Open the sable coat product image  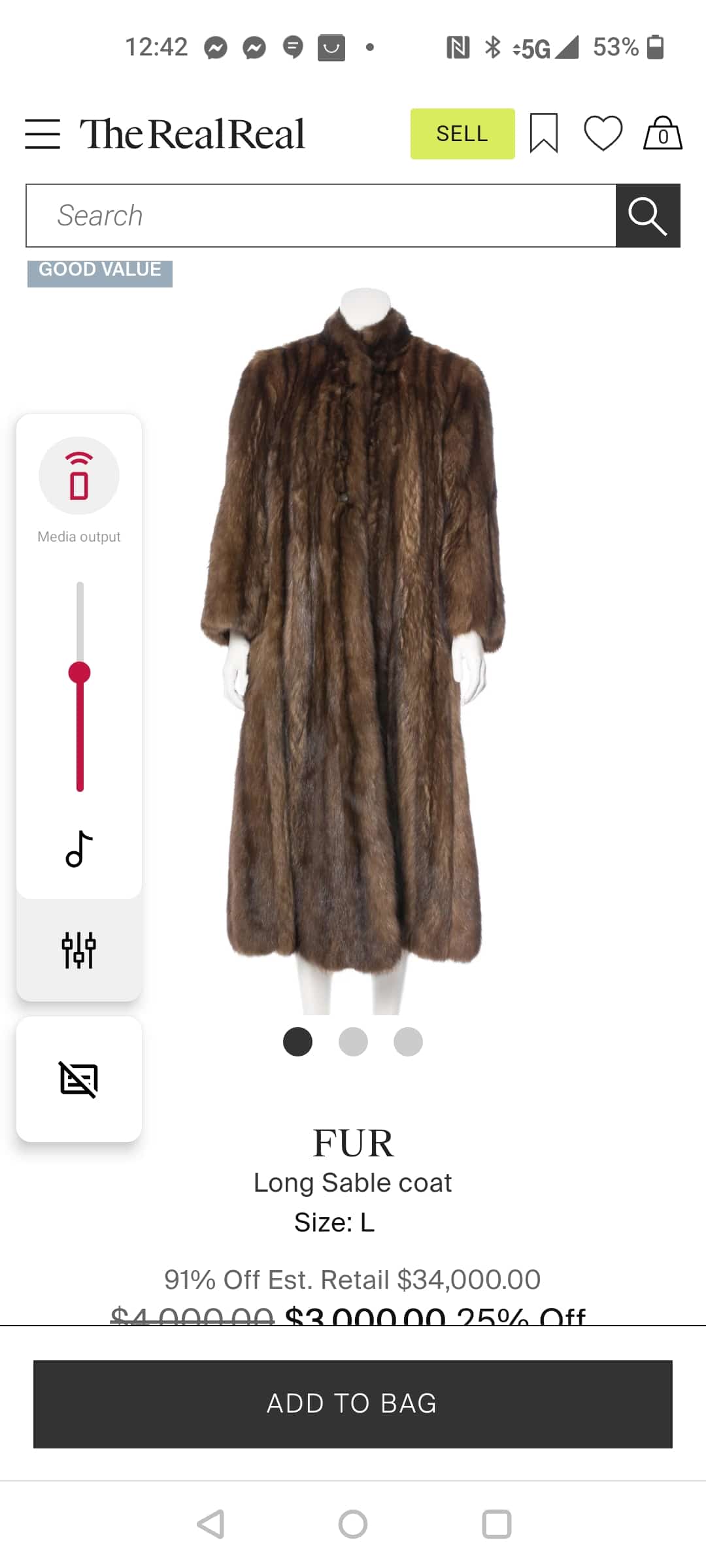[353, 651]
